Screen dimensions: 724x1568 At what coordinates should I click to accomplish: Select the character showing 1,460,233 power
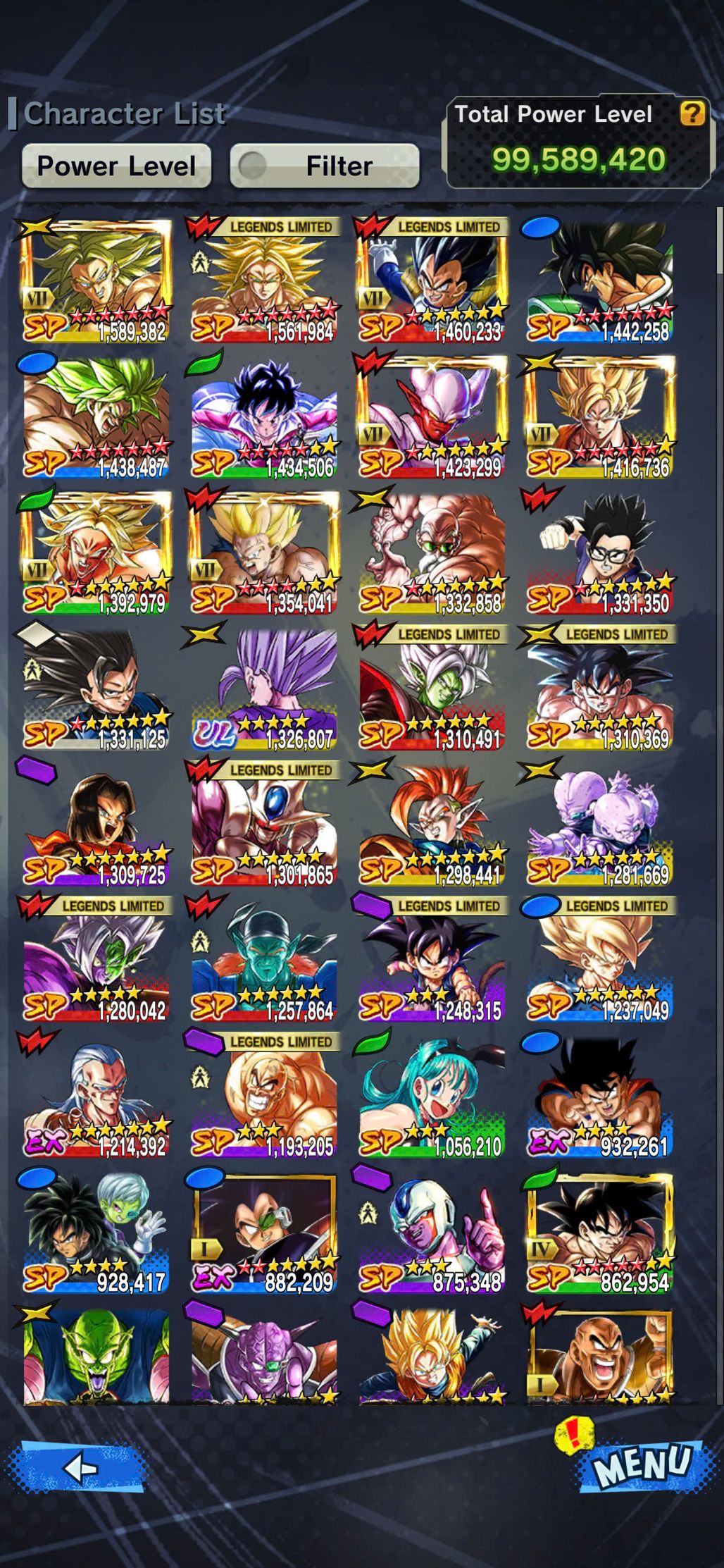tap(432, 282)
